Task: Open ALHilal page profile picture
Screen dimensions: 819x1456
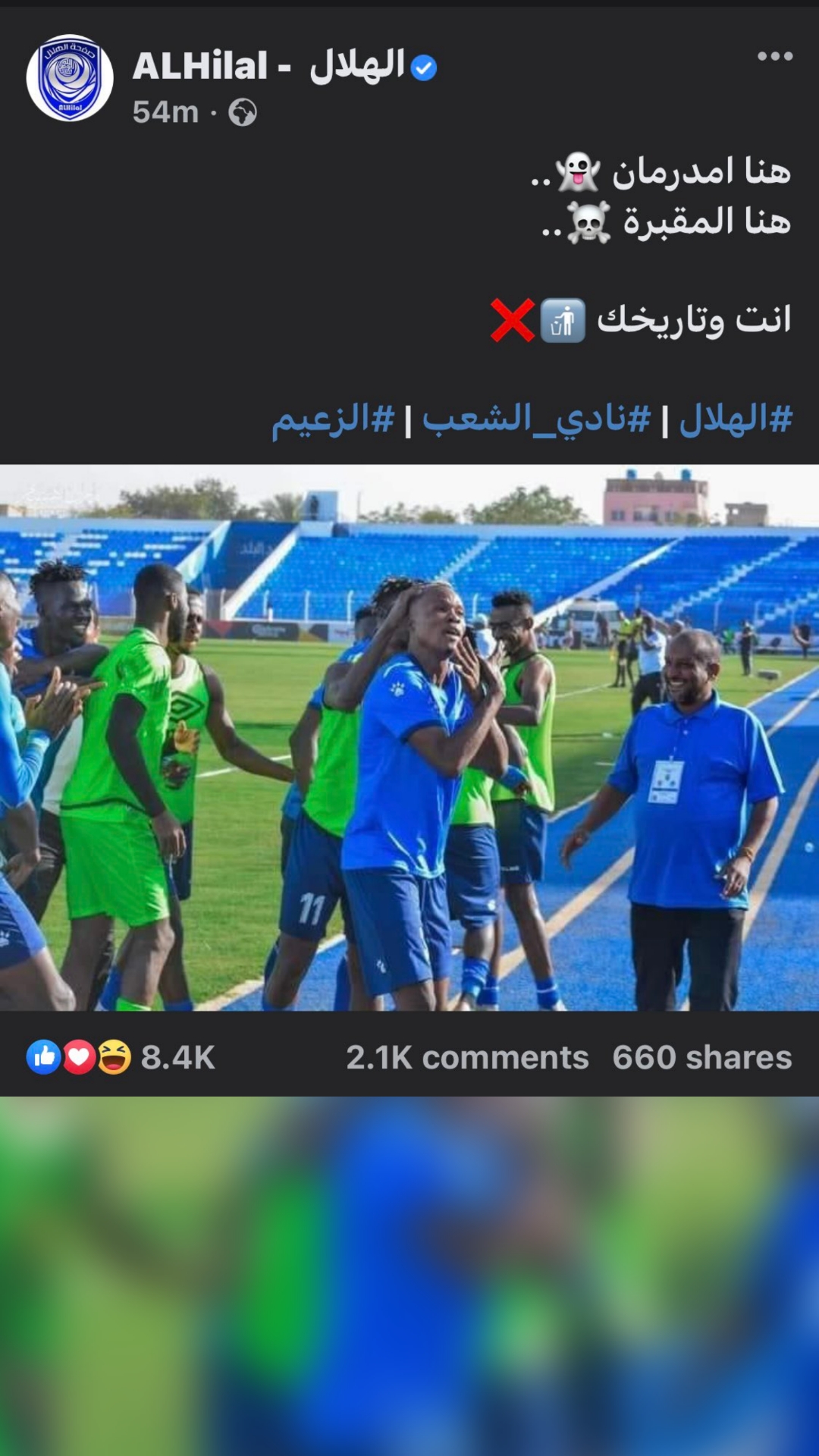Action: coord(70,78)
